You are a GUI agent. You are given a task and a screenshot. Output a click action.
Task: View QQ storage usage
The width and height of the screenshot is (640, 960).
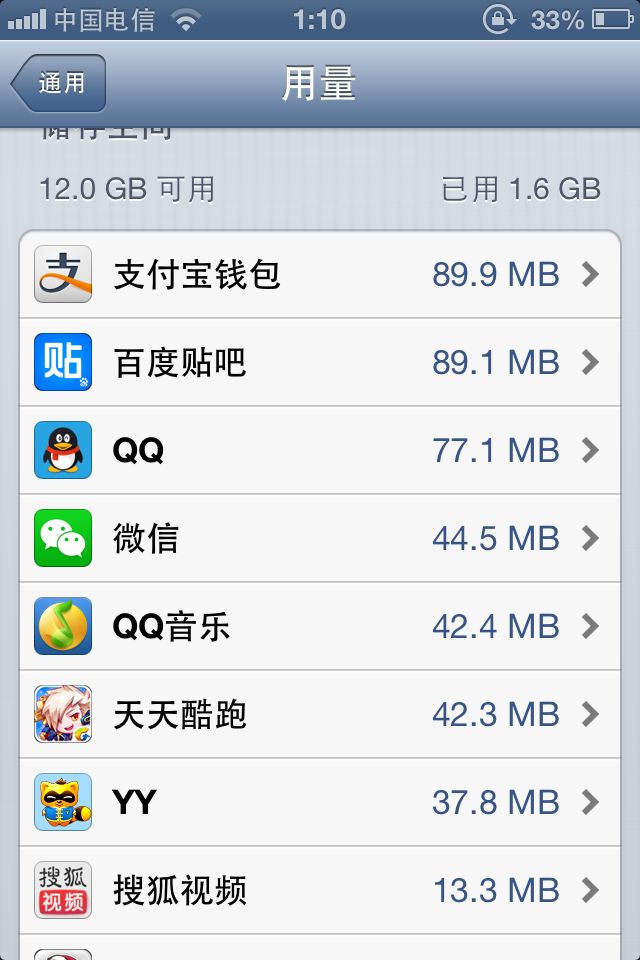pyautogui.click(x=320, y=451)
